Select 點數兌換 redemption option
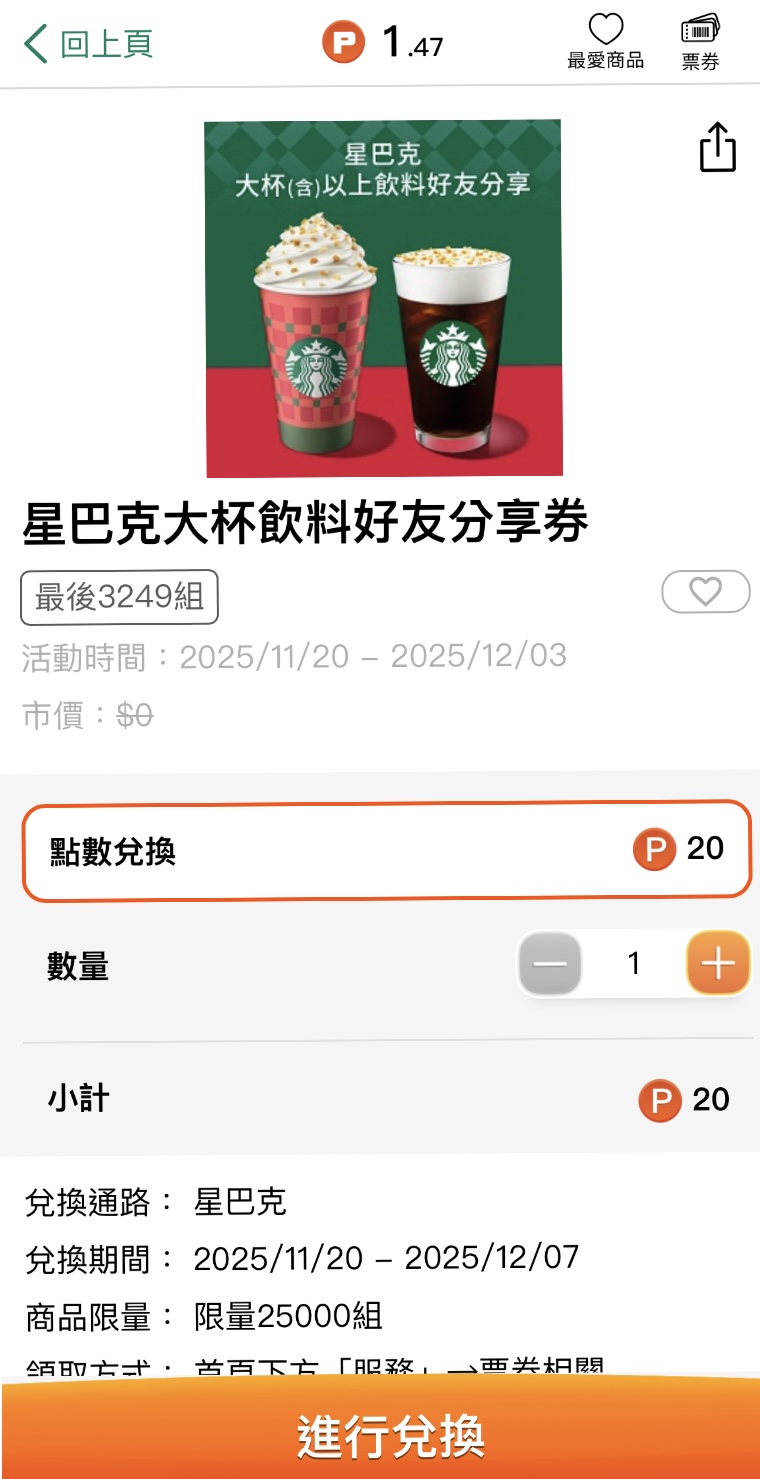760x1479 pixels. [386, 851]
